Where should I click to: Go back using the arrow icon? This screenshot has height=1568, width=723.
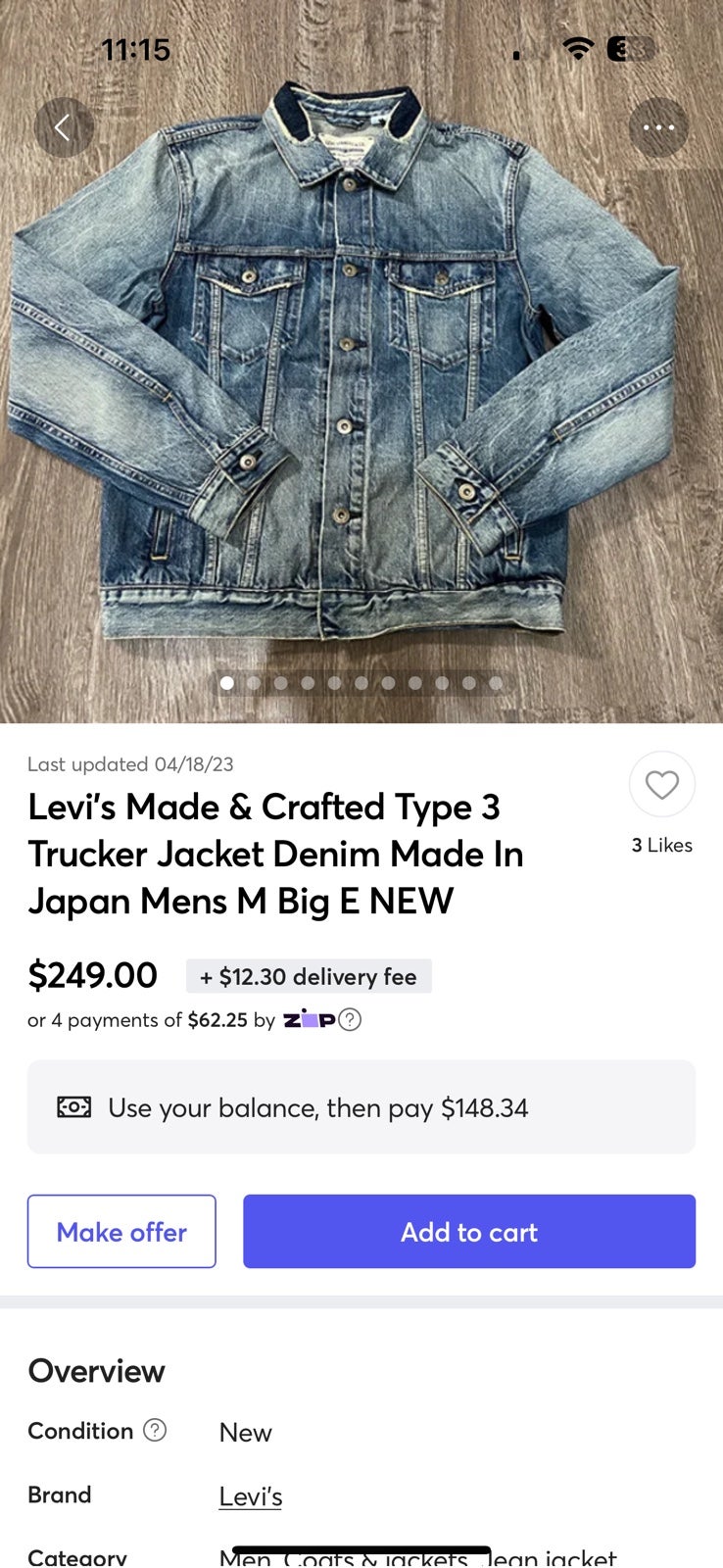point(64,127)
